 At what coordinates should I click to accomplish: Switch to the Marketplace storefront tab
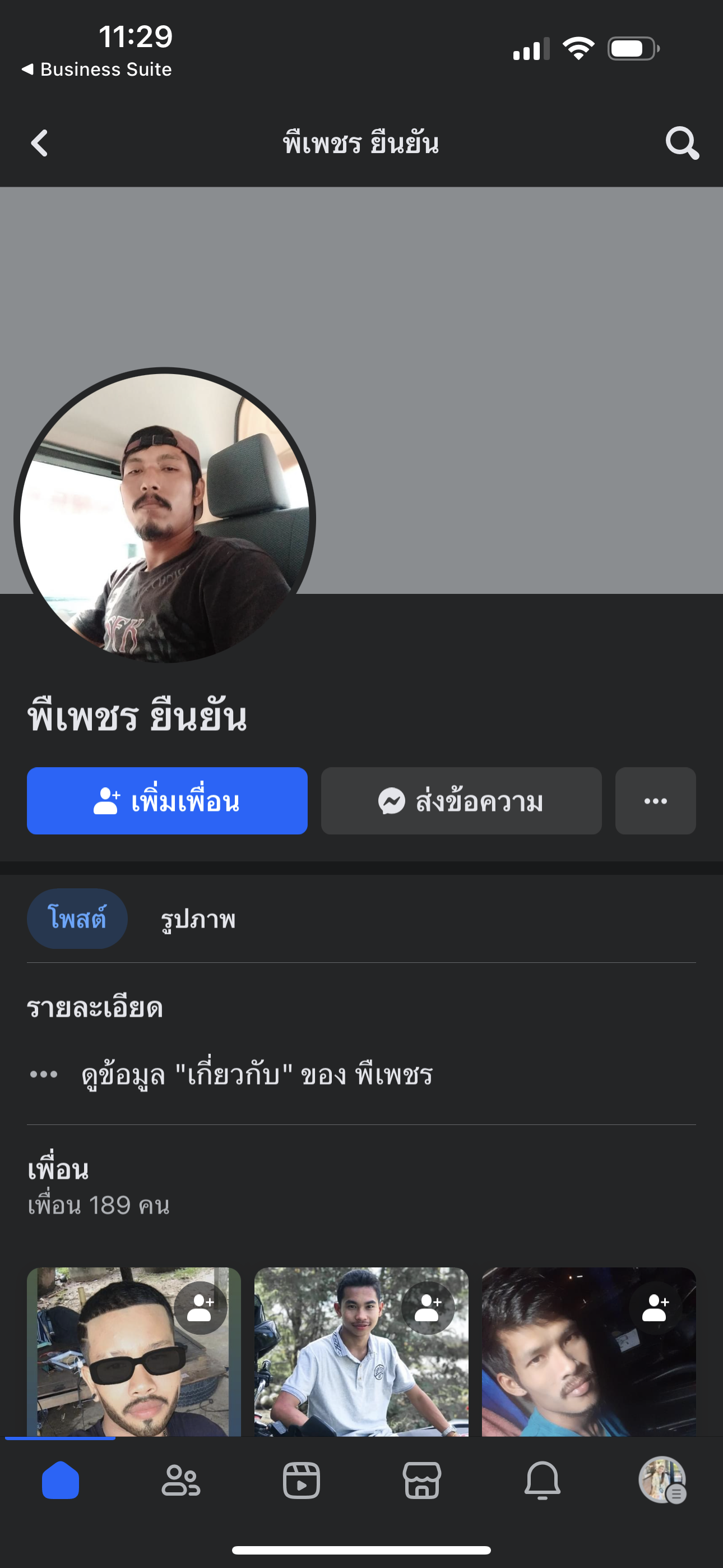pos(421,1481)
